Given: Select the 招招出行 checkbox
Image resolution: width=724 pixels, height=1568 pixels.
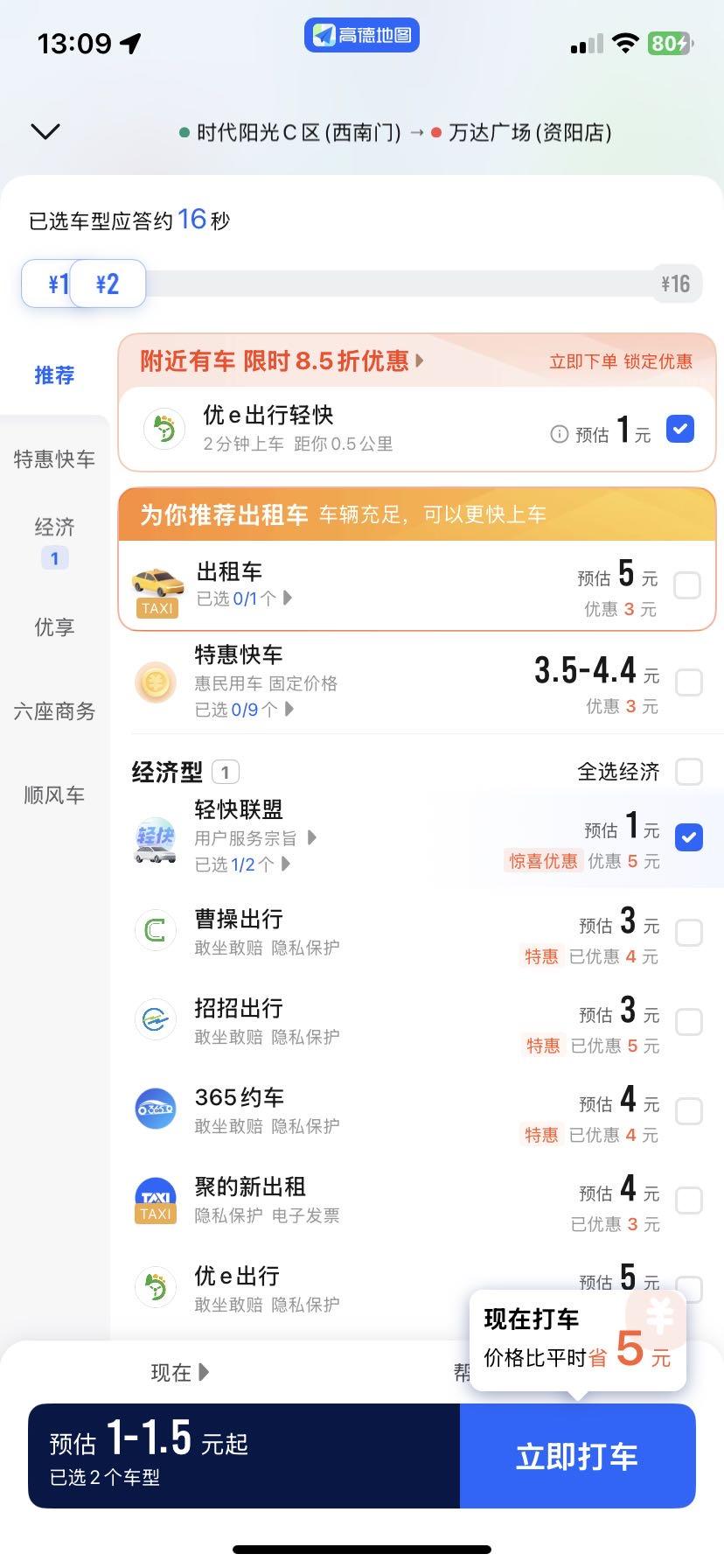Looking at the screenshot, I should click(689, 1022).
